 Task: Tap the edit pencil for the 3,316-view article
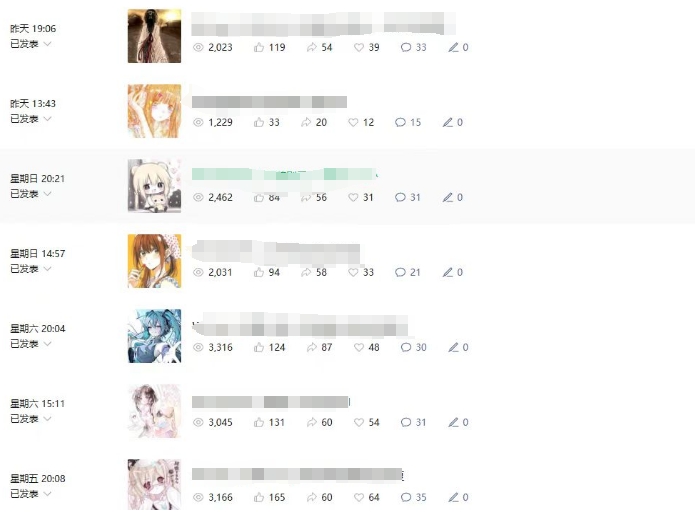[x=453, y=347]
